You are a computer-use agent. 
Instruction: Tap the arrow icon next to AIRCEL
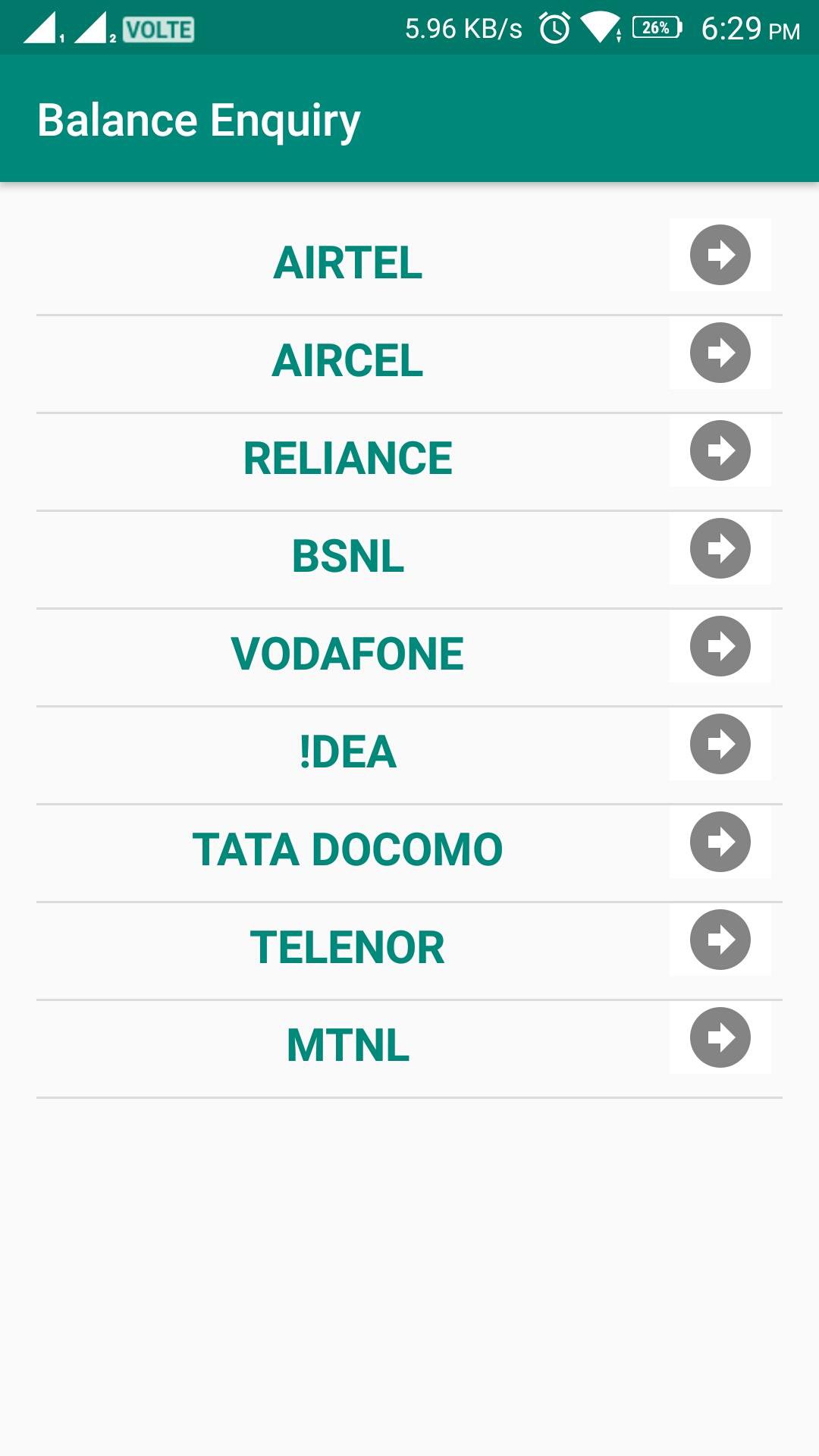[x=720, y=353]
